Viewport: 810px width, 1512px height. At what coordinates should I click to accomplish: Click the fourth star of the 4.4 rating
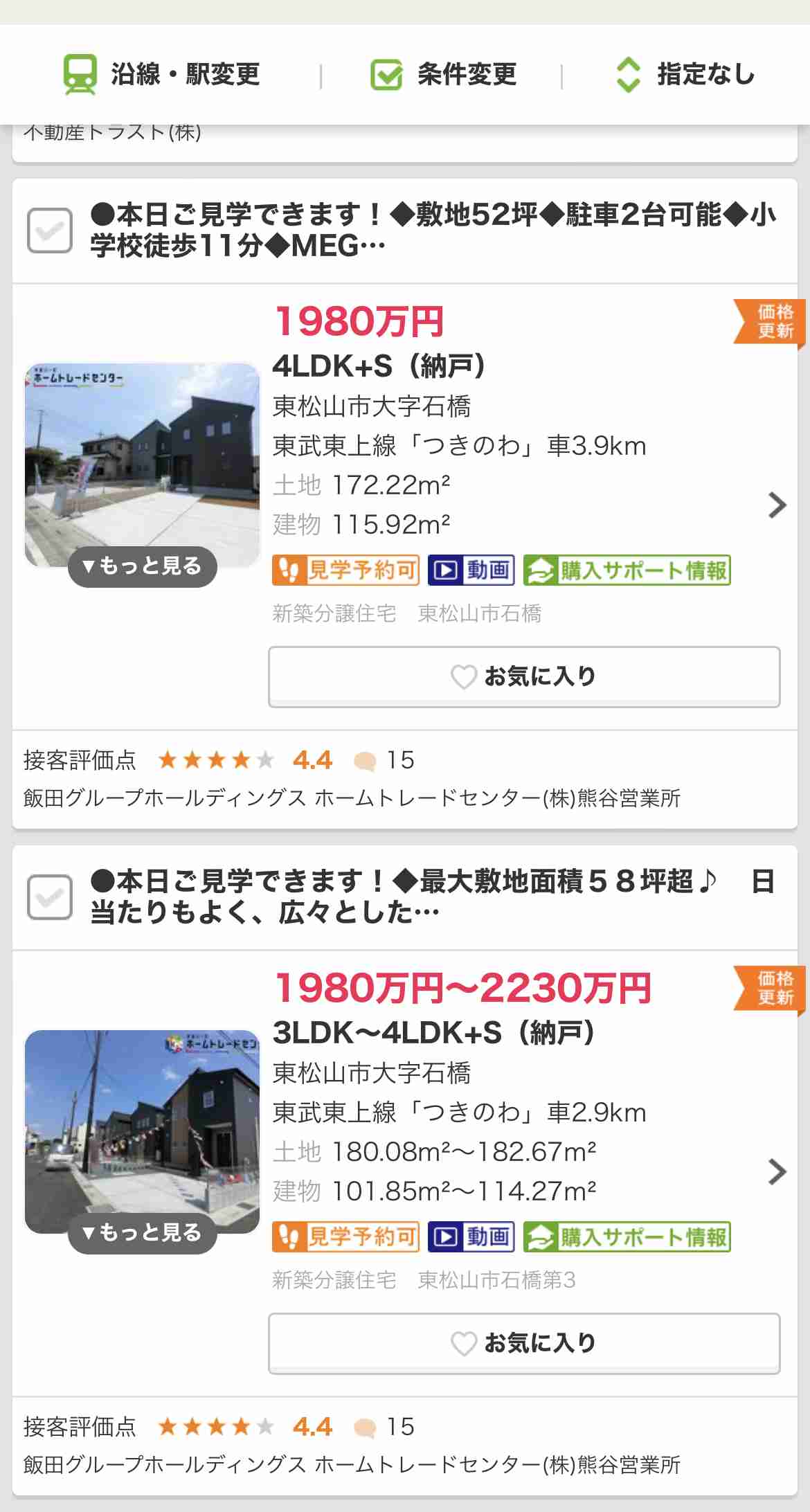(239, 759)
